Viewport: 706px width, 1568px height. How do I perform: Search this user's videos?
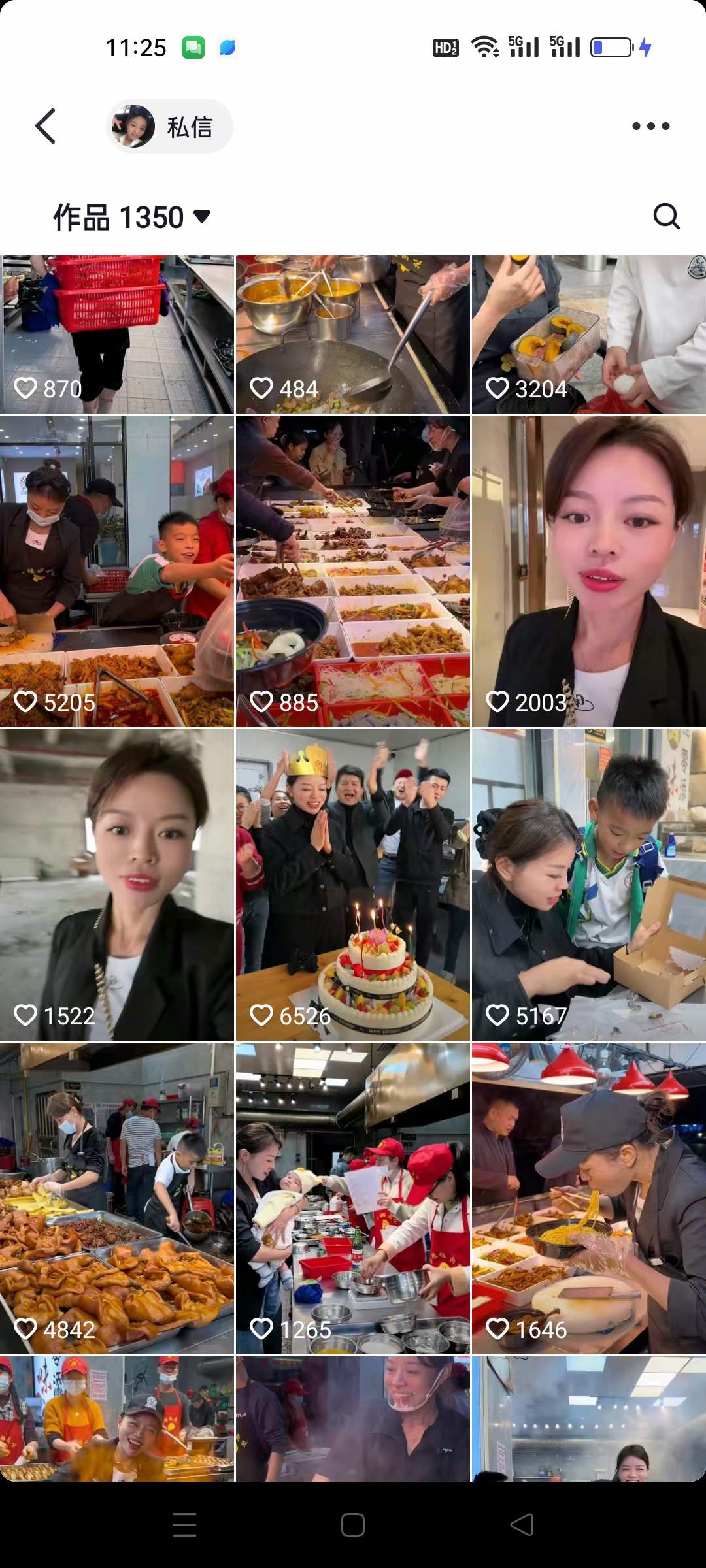[666, 216]
